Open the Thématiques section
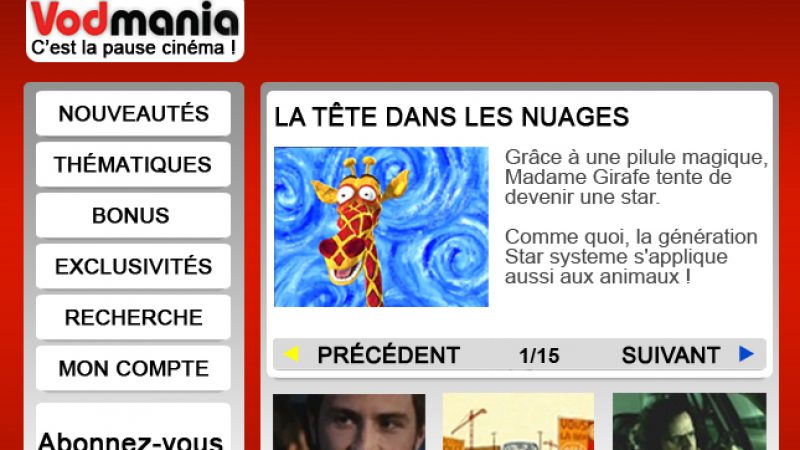The width and height of the screenshot is (800, 450). [133, 165]
